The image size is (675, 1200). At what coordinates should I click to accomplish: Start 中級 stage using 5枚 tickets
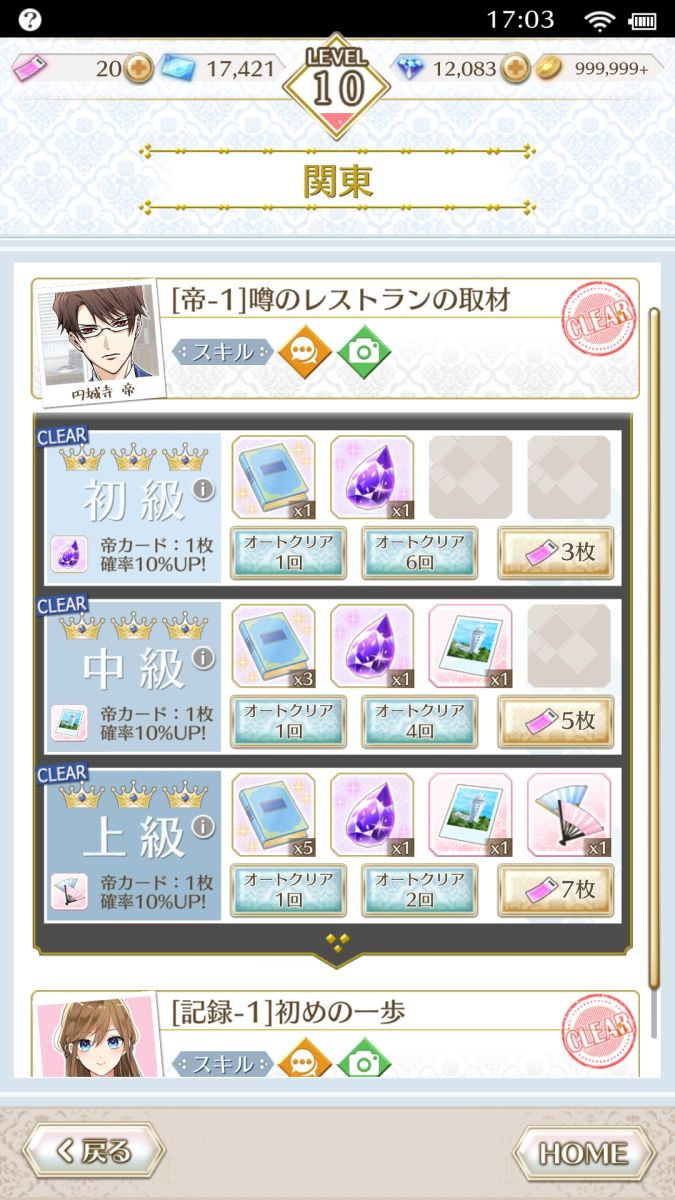pos(556,721)
